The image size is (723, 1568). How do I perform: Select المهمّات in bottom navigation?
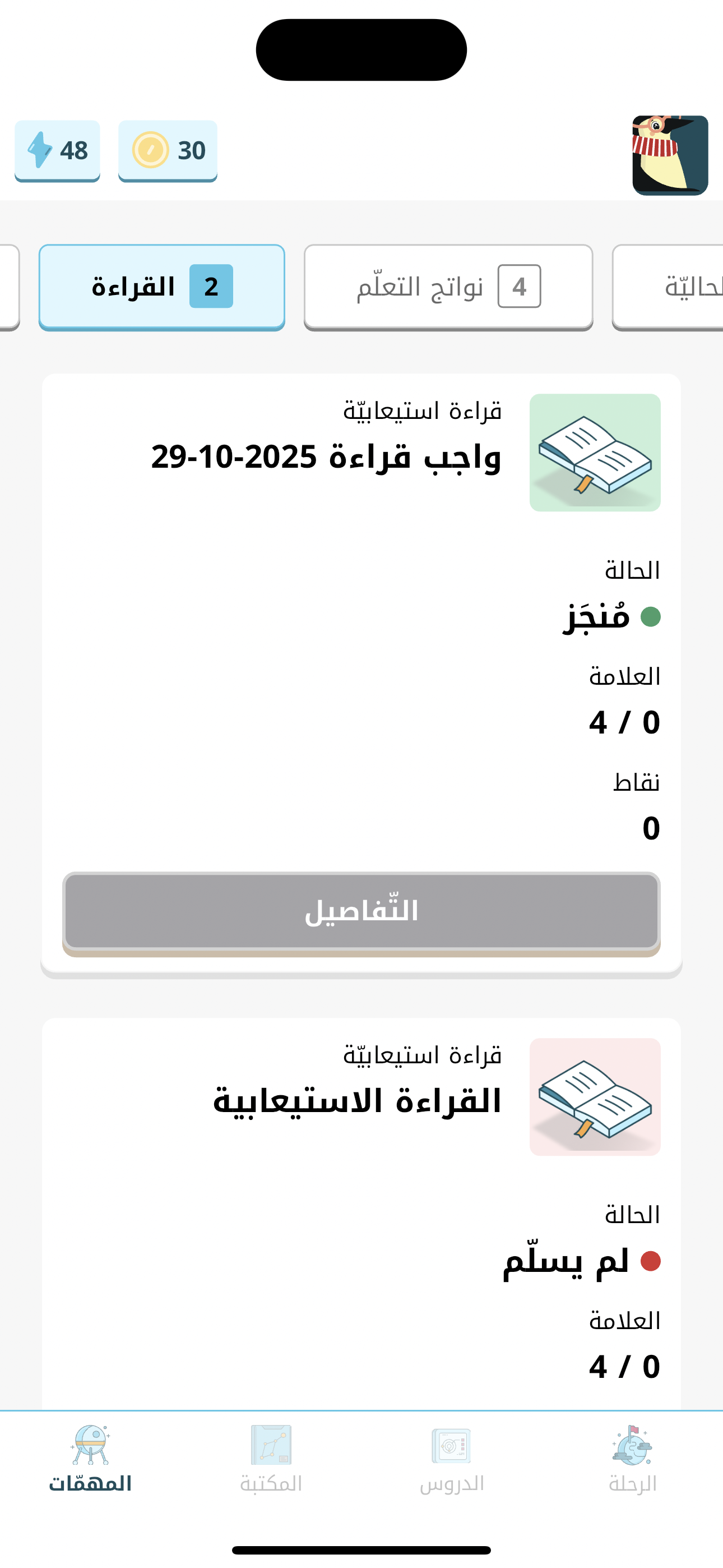click(90, 1459)
